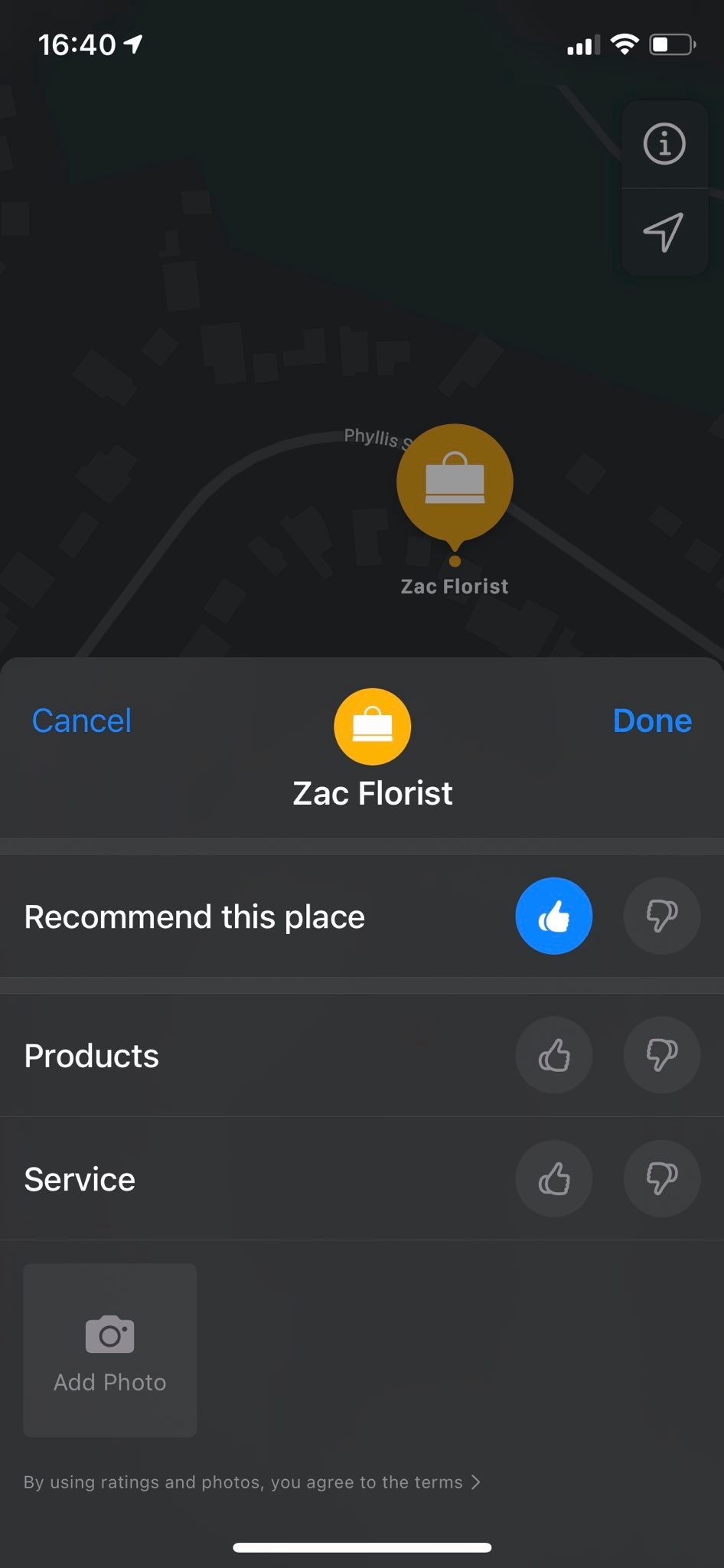Open the map info settings icon
The image size is (724, 1568).
tap(664, 144)
